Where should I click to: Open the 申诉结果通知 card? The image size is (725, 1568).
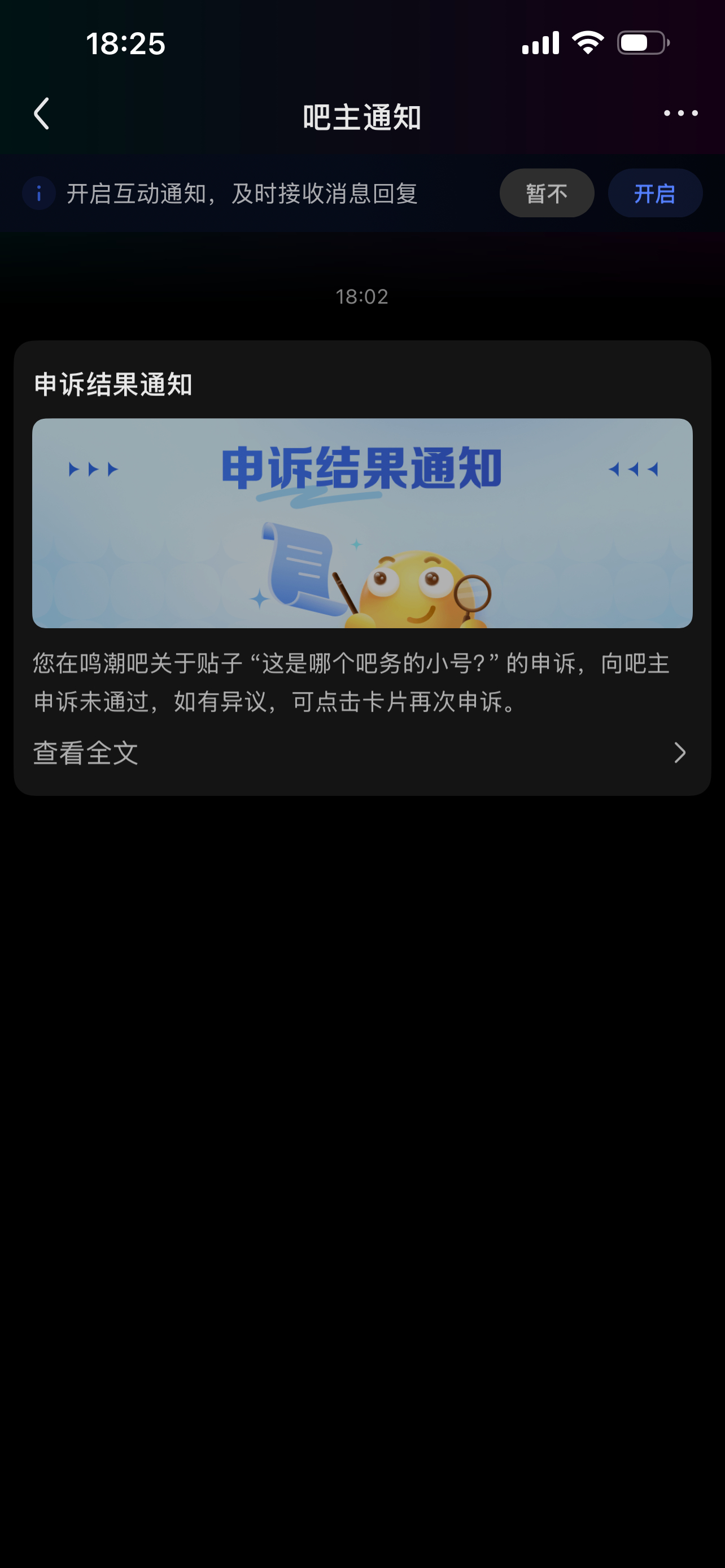(362, 523)
